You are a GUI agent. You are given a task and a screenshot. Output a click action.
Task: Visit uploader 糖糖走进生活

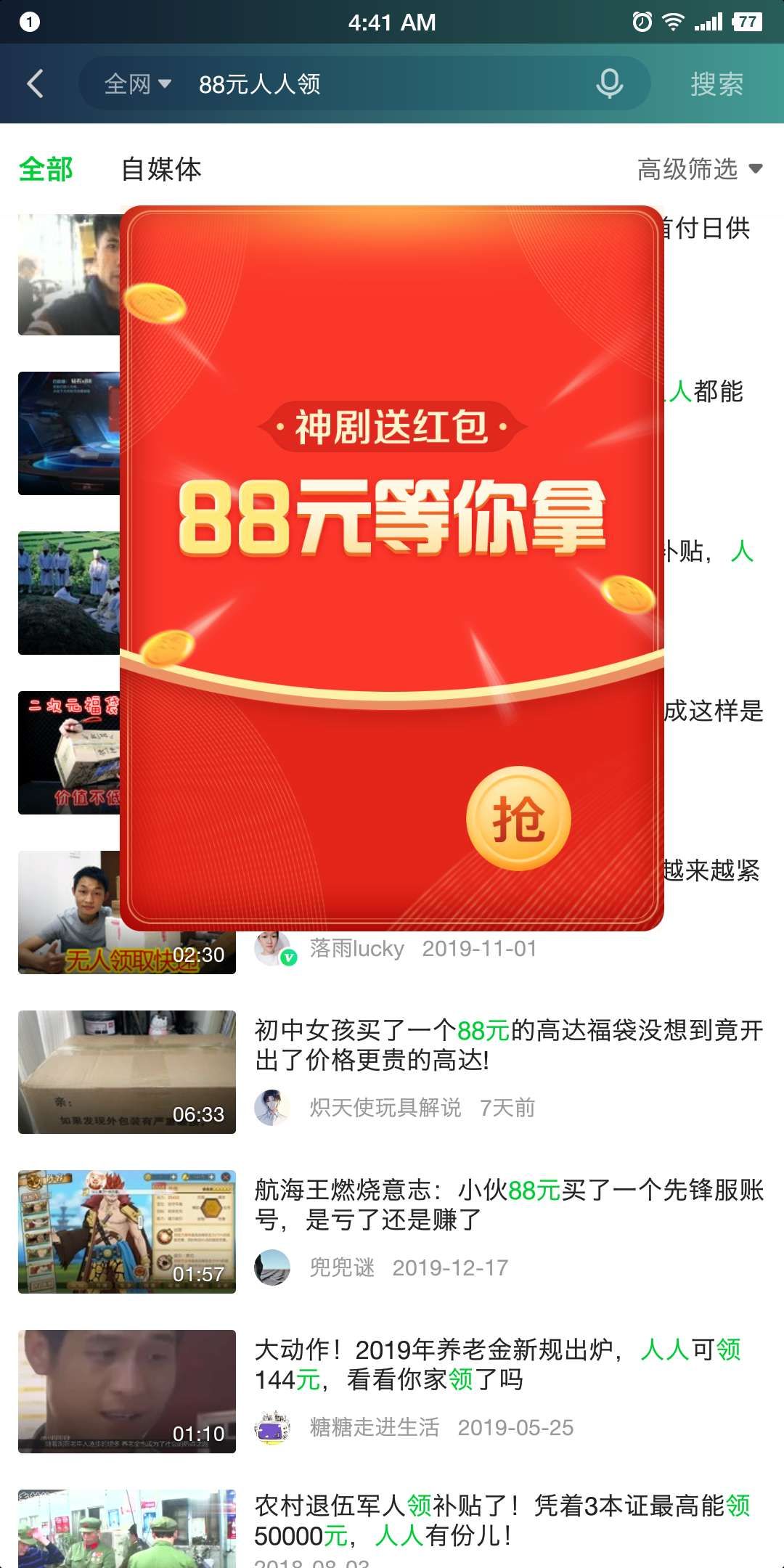pyautogui.click(x=374, y=1427)
